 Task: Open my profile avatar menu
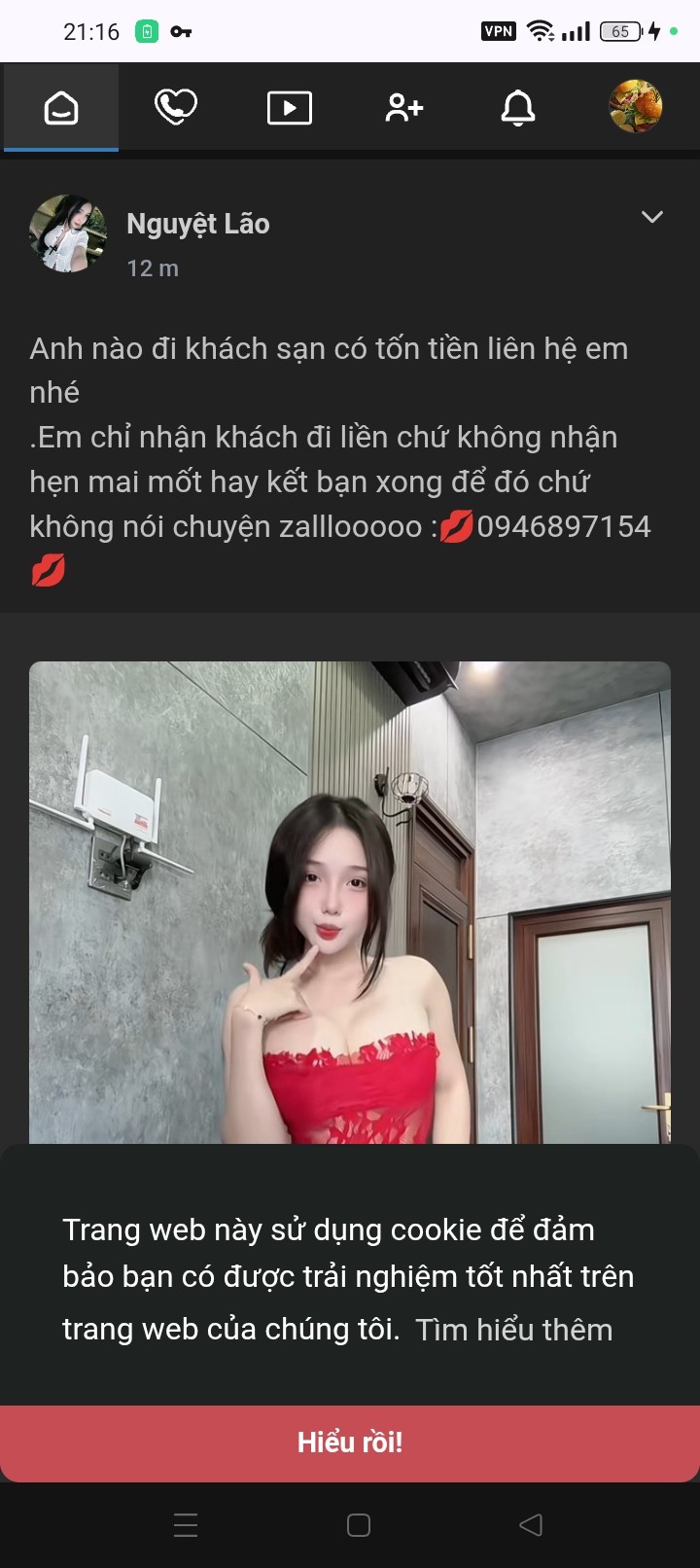pyautogui.click(x=635, y=106)
